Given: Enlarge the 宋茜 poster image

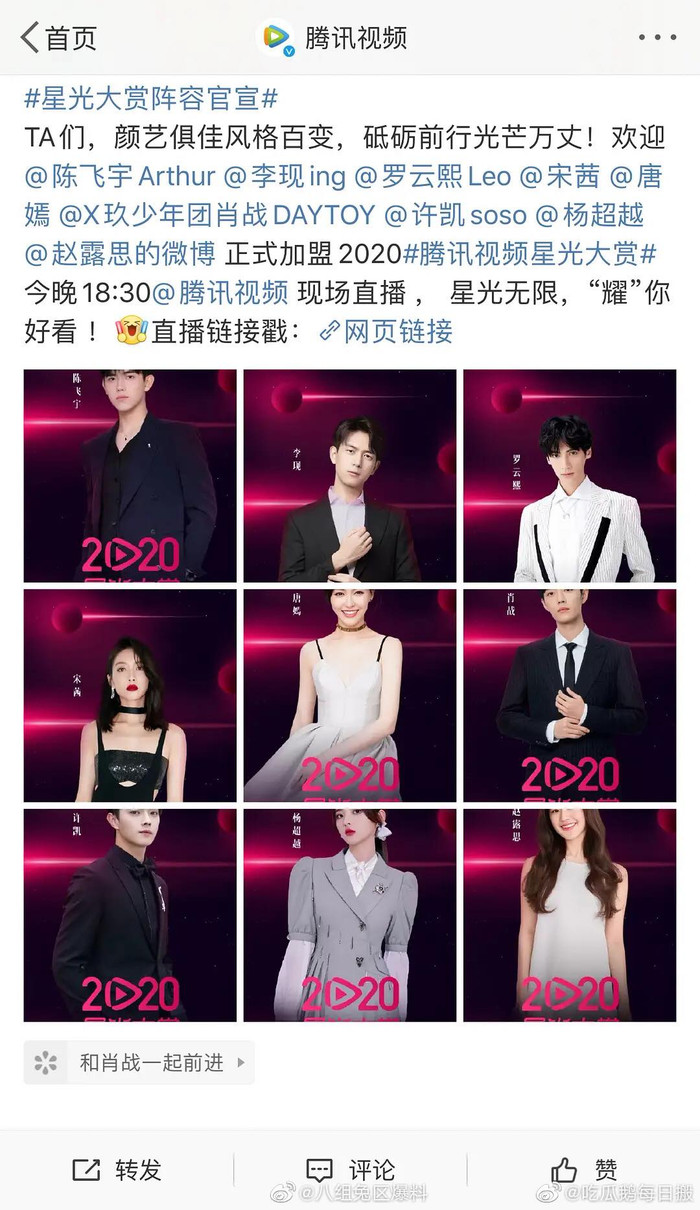Looking at the screenshot, I should point(130,695).
